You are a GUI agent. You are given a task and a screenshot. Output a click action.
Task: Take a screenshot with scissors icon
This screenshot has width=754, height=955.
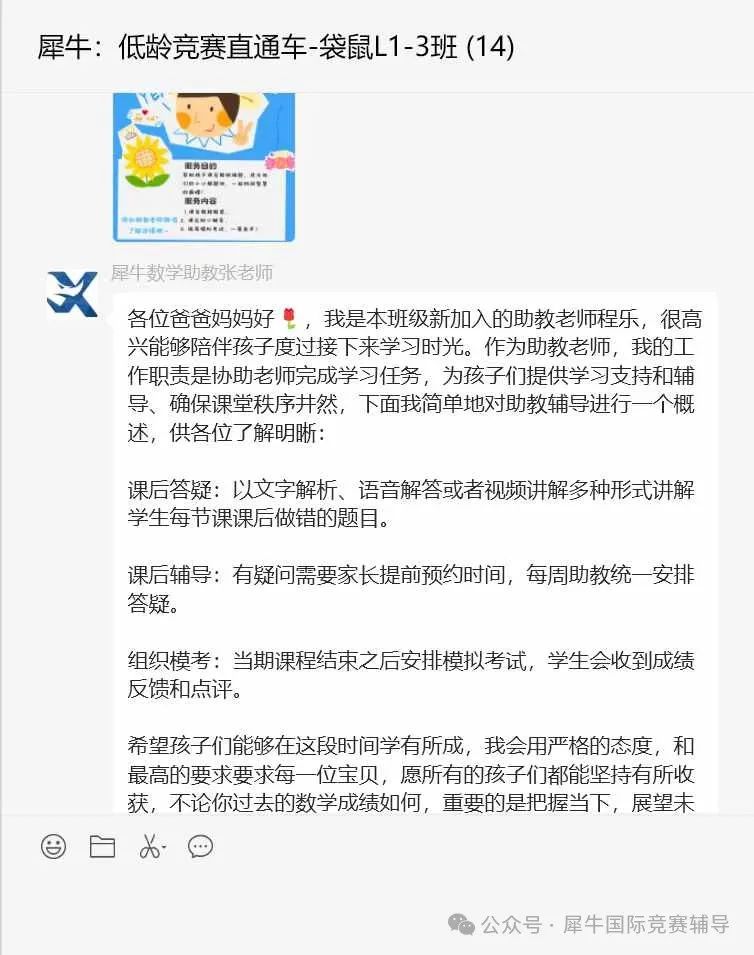(150, 847)
